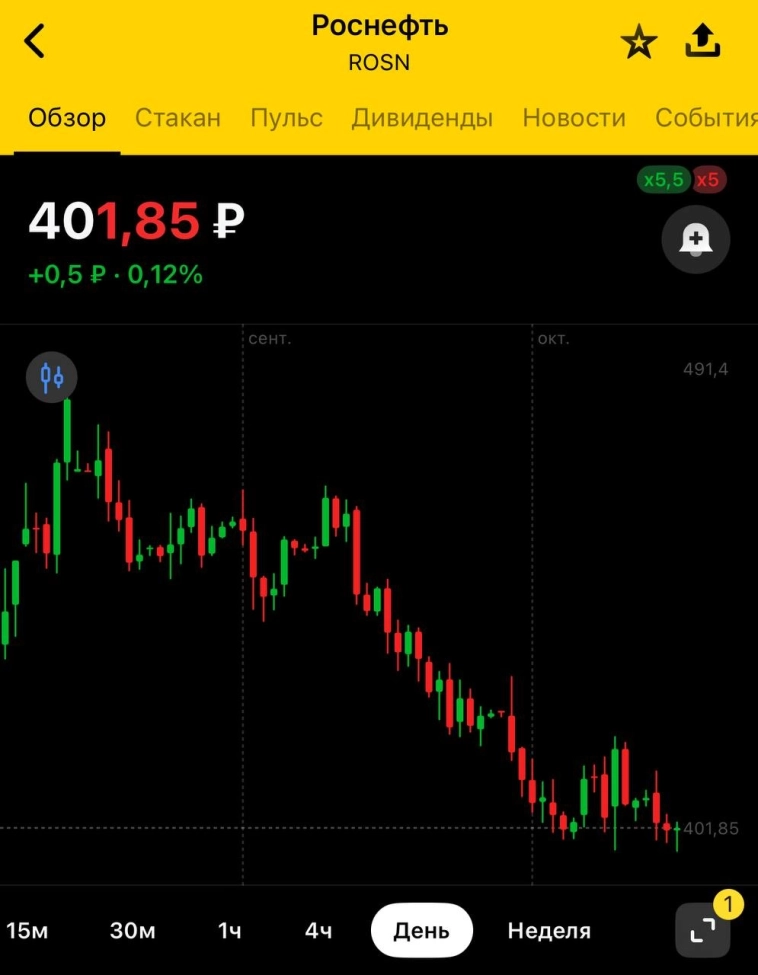Change the chart type via the candlestick icon

52,377
